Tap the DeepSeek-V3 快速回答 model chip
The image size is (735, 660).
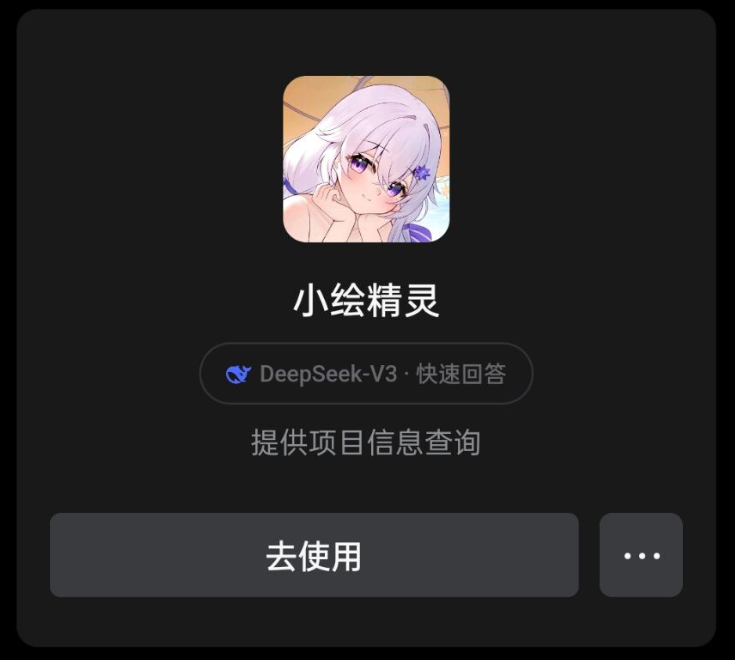coord(366,374)
